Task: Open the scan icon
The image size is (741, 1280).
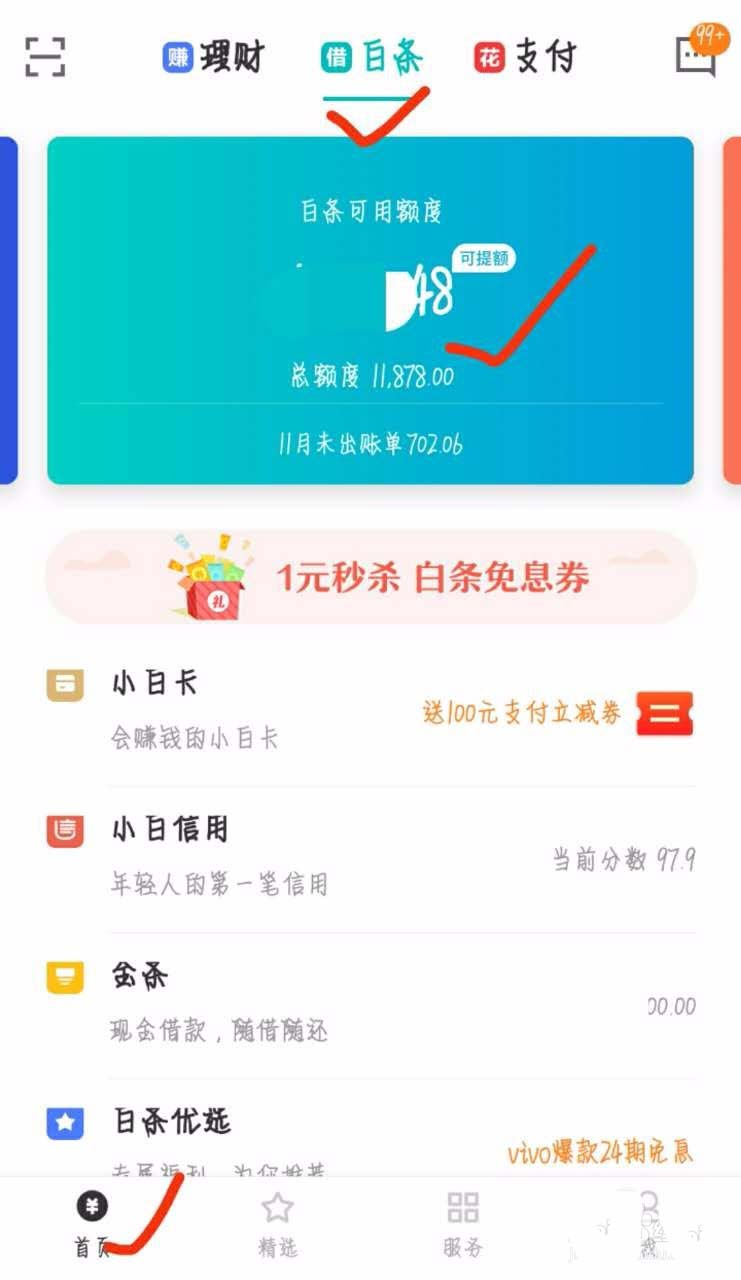Action: point(45,57)
